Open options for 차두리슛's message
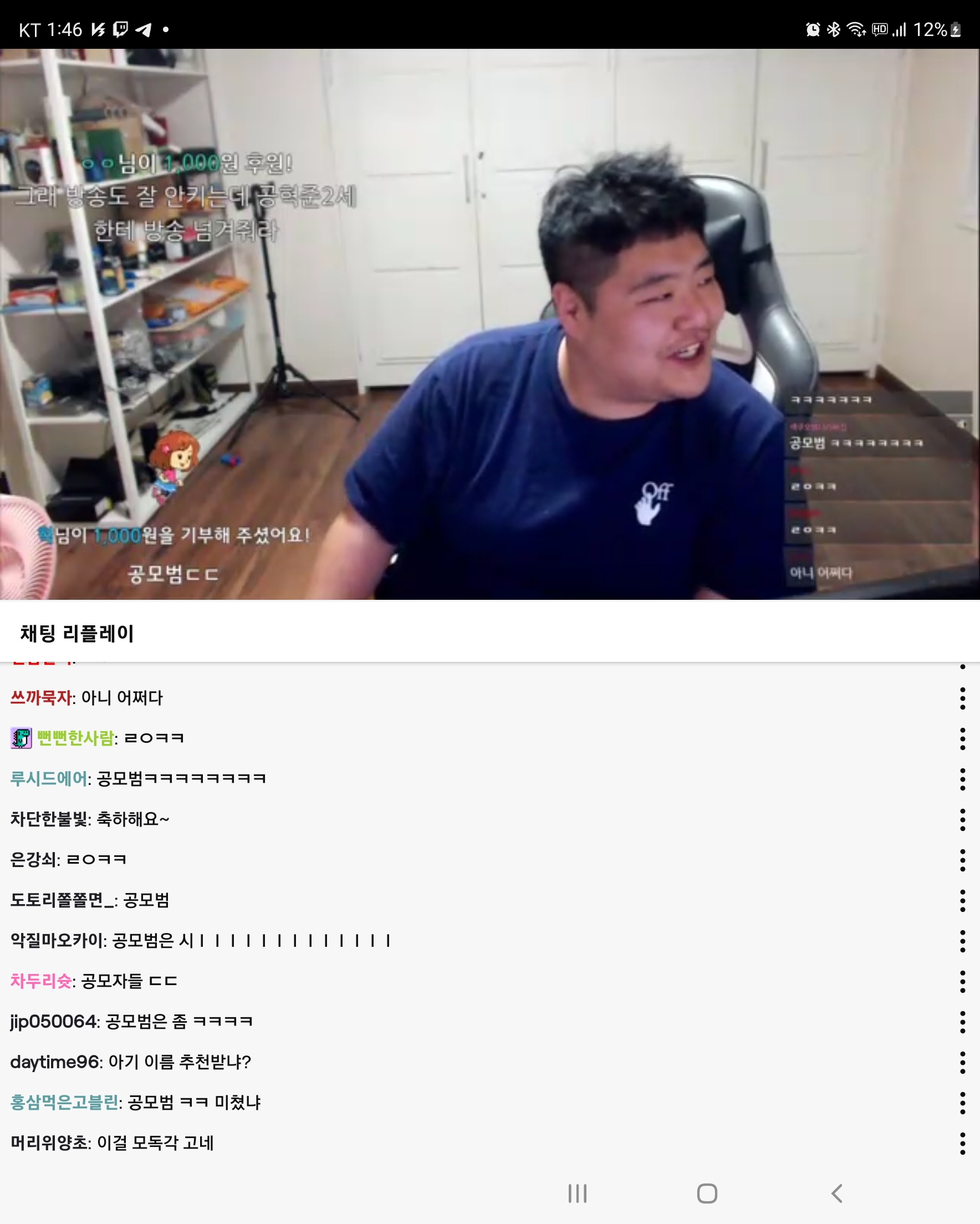The height and width of the screenshot is (1224, 980). pyautogui.click(x=962, y=982)
